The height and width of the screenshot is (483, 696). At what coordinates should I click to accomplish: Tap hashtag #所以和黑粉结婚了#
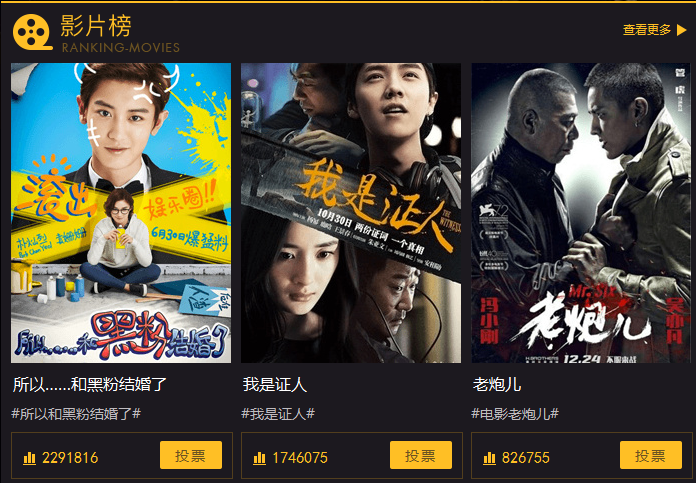pos(76,413)
